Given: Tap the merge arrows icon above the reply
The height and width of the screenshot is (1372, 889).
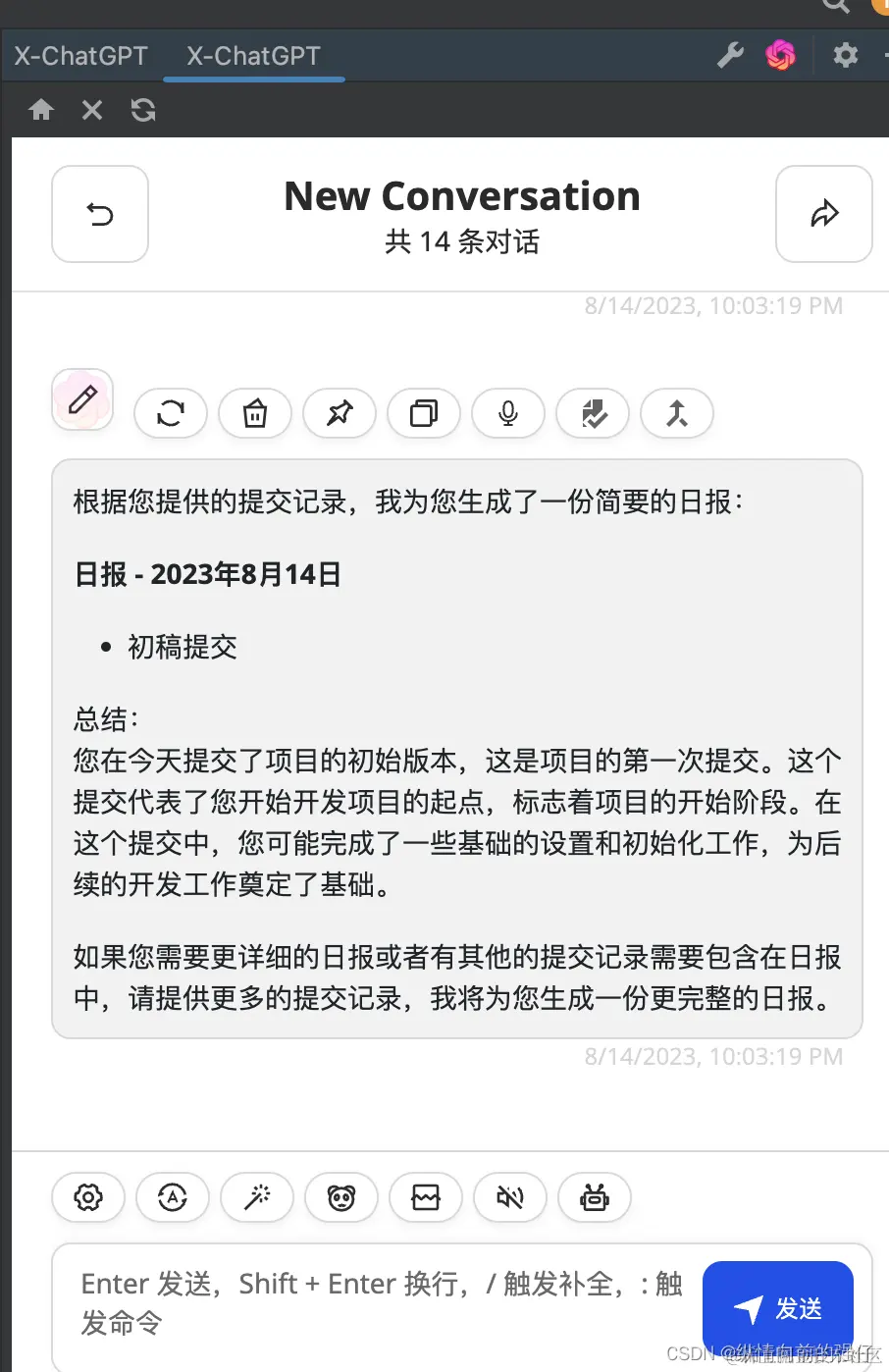Looking at the screenshot, I should point(677,413).
